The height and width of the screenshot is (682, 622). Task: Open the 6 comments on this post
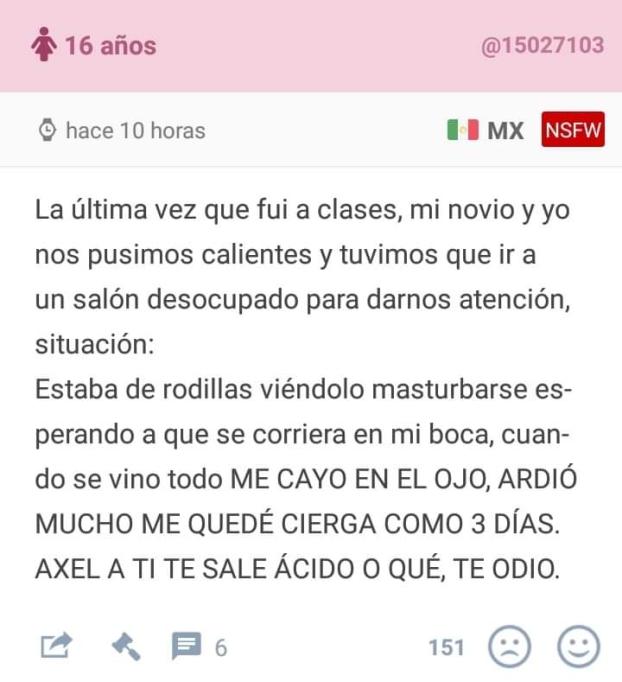(x=198, y=647)
